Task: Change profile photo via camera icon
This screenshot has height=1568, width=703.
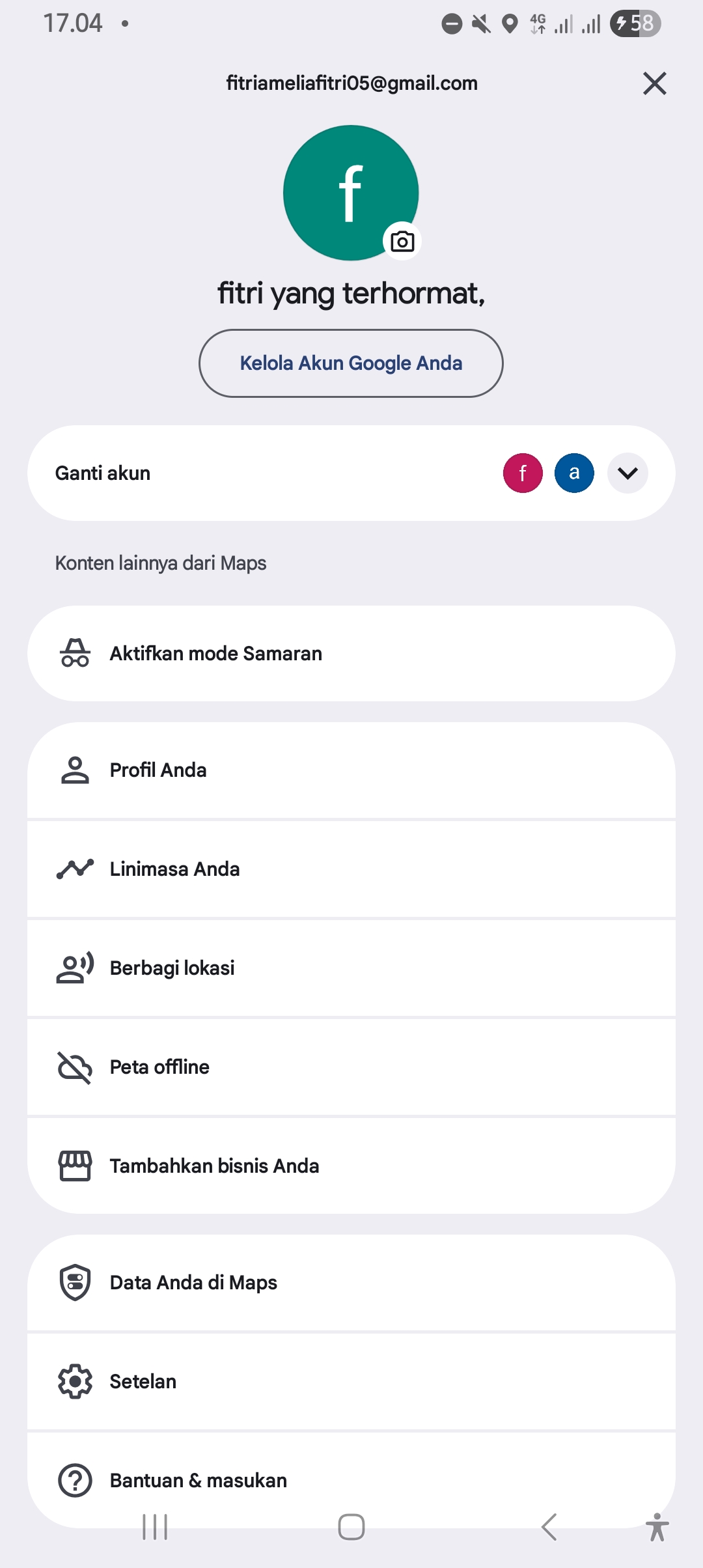Action: (402, 242)
